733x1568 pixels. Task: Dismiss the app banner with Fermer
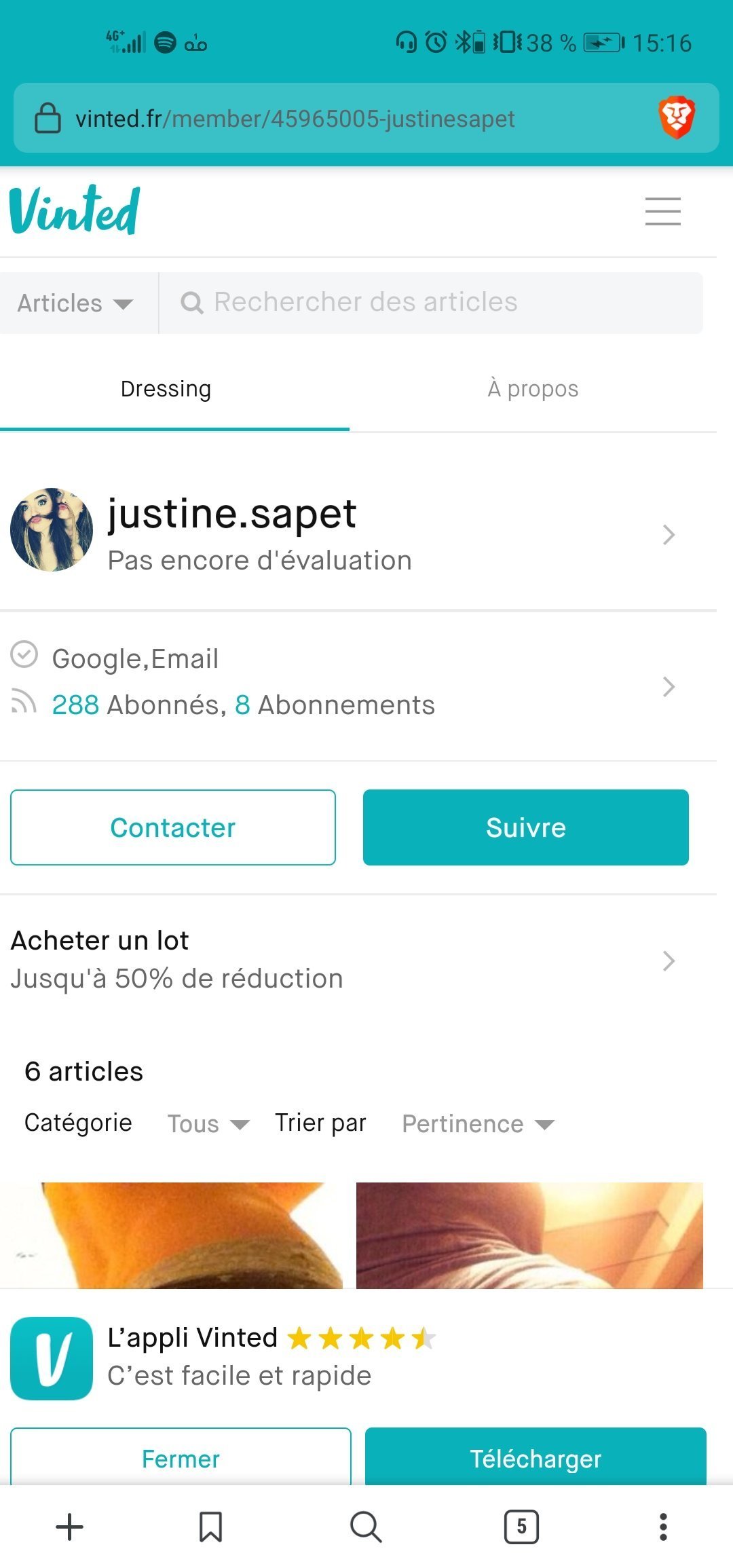coord(181,1459)
